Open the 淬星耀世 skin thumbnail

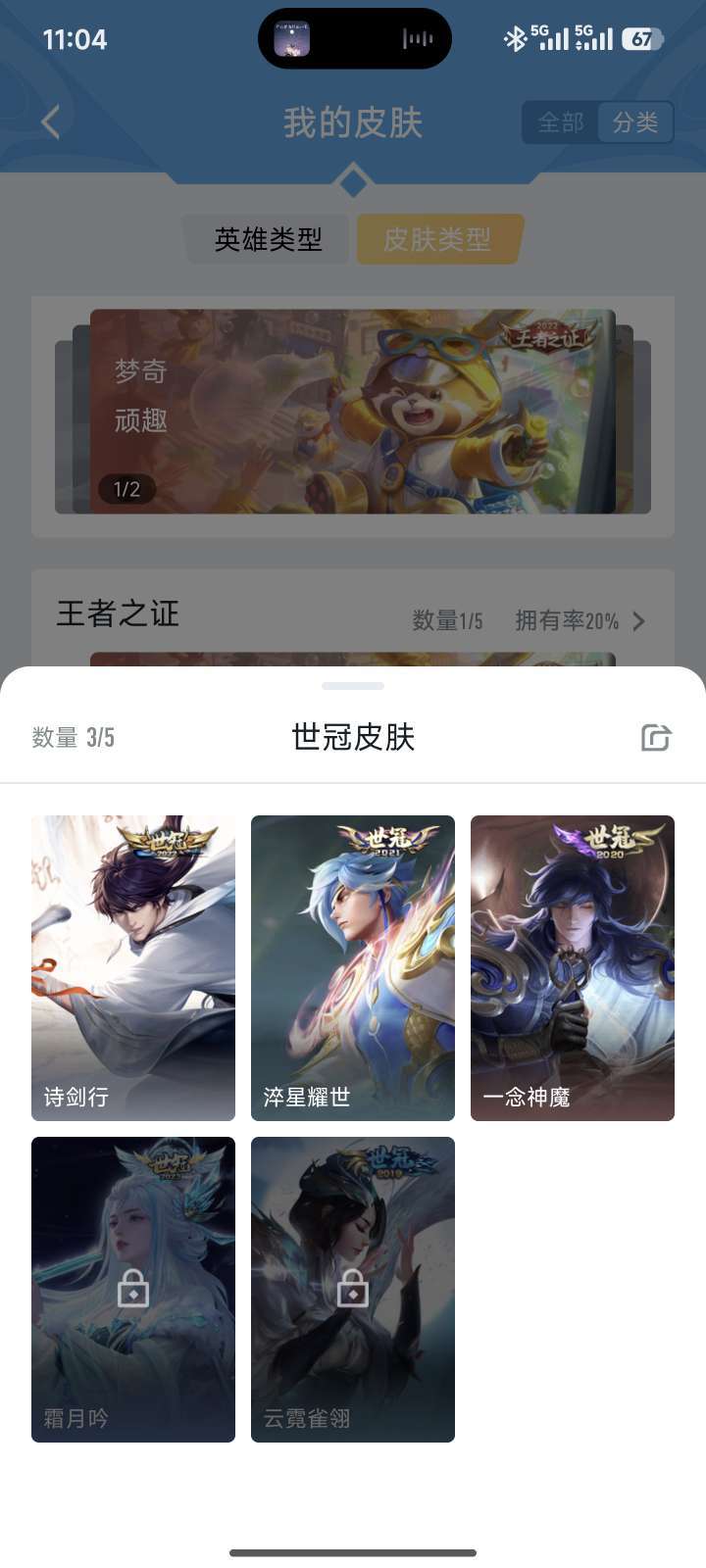click(353, 968)
